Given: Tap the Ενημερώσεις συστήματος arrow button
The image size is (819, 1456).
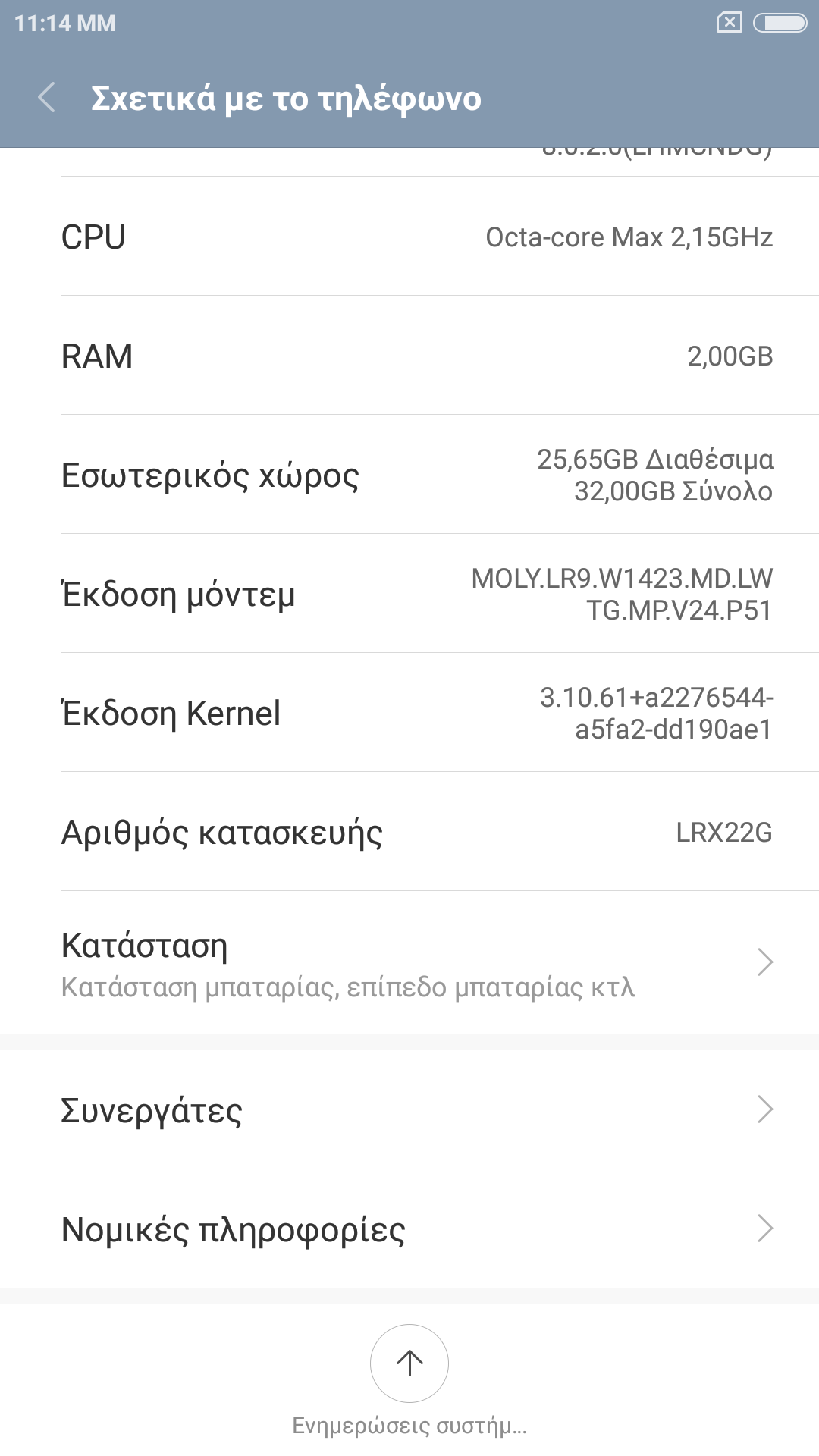Looking at the screenshot, I should pos(409,1363).
